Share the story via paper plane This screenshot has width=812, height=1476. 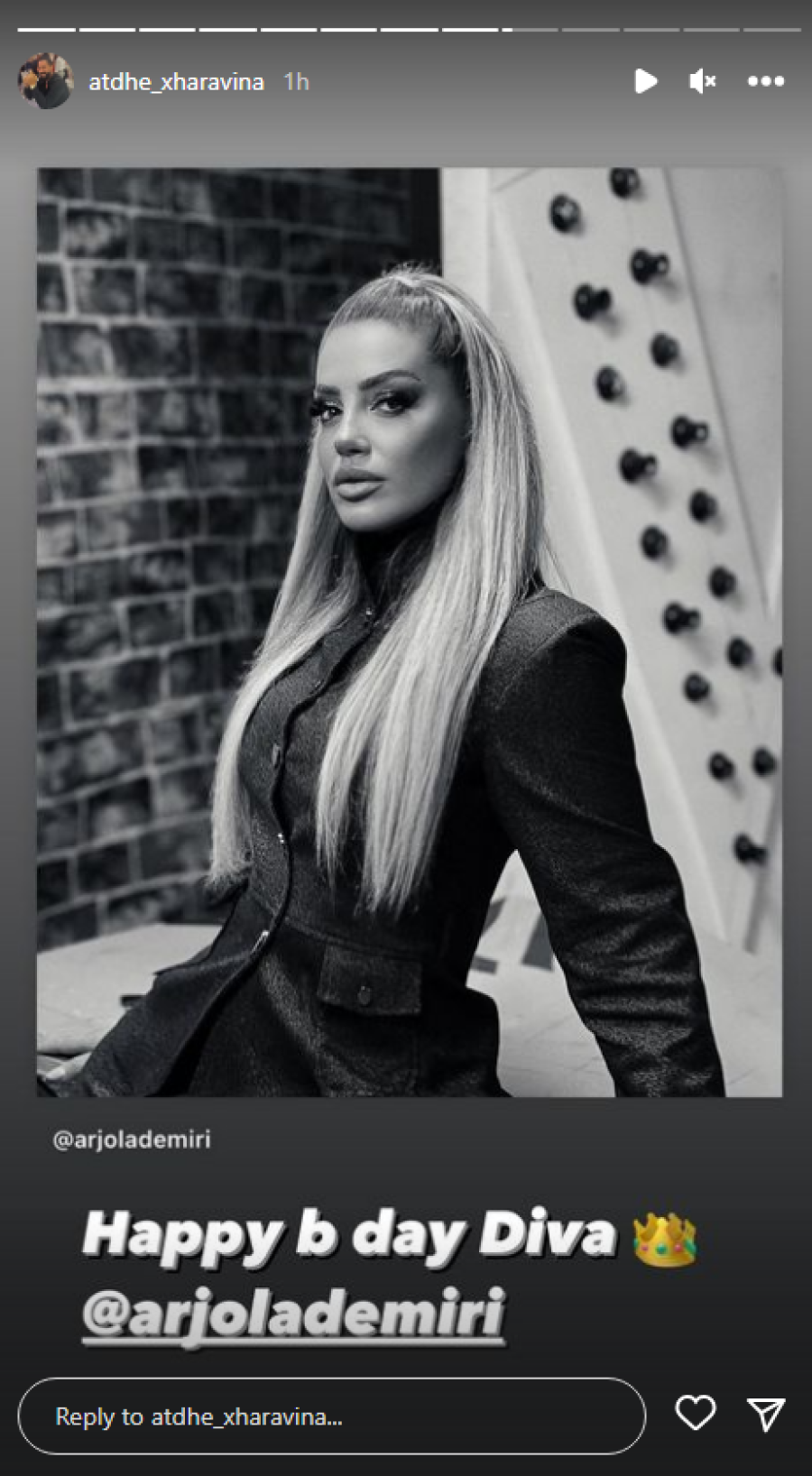tap(765, 1414)
